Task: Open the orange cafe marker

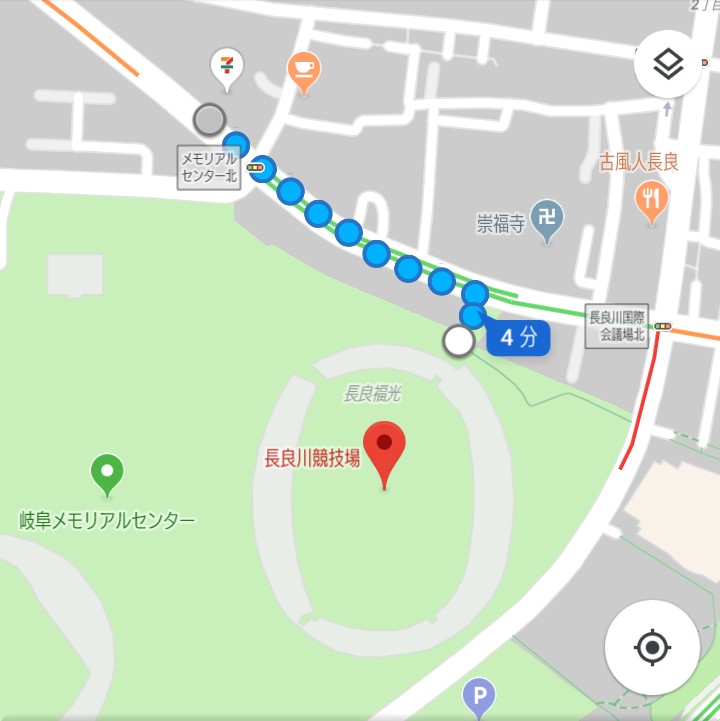Action: tap(303, 70)
